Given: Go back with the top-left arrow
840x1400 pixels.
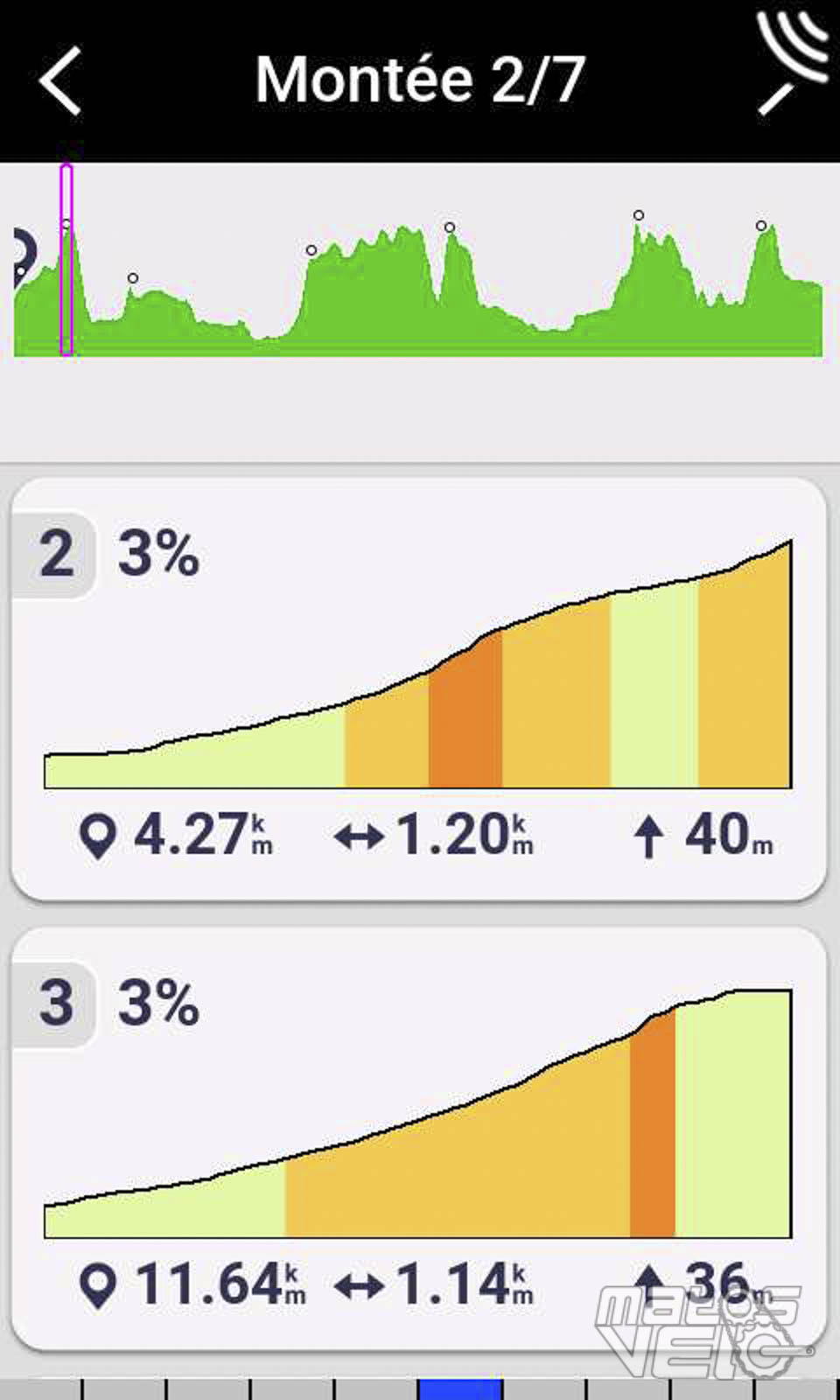Looking at the screenshot, I should coord(60,80).
